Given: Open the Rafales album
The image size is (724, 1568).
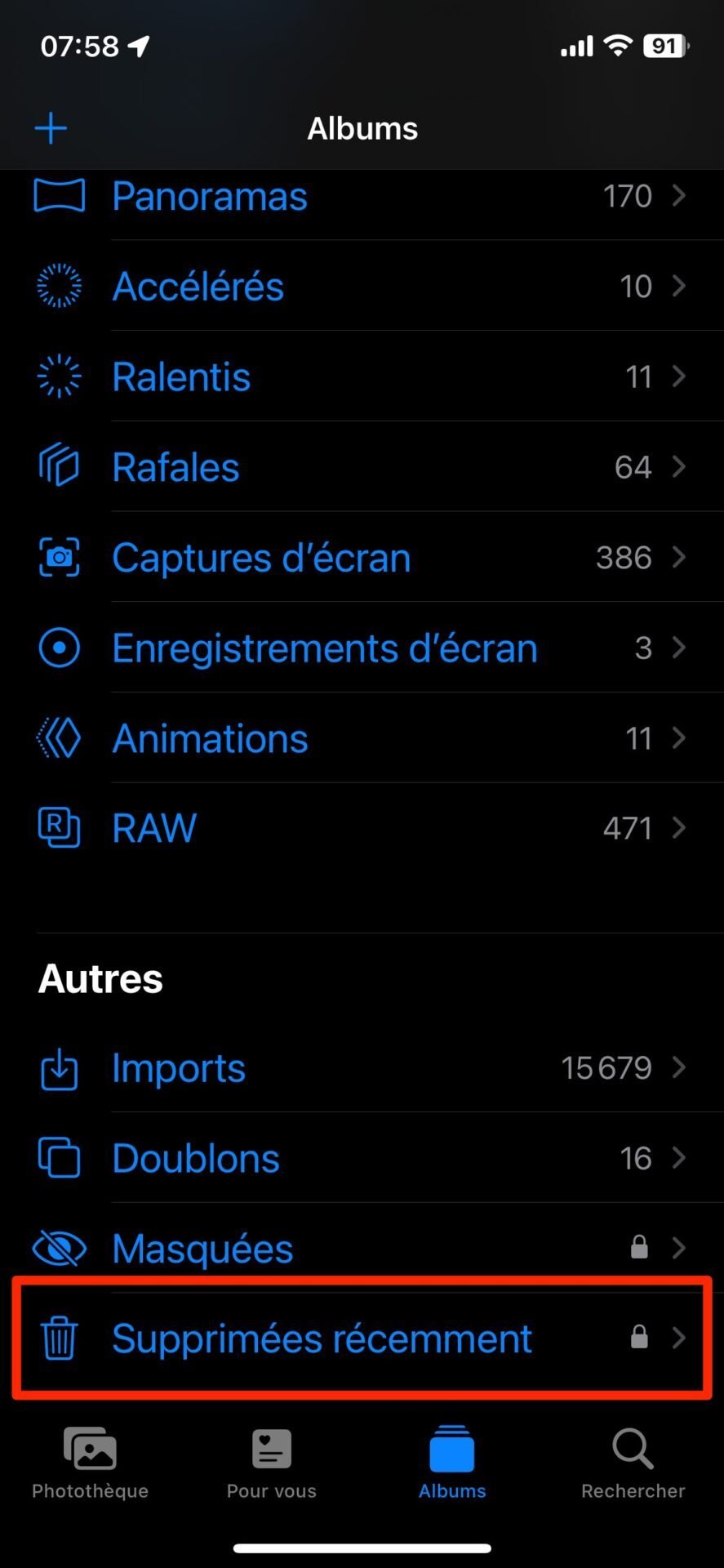Looking at the screenshot, I should [x=362, y=467].
